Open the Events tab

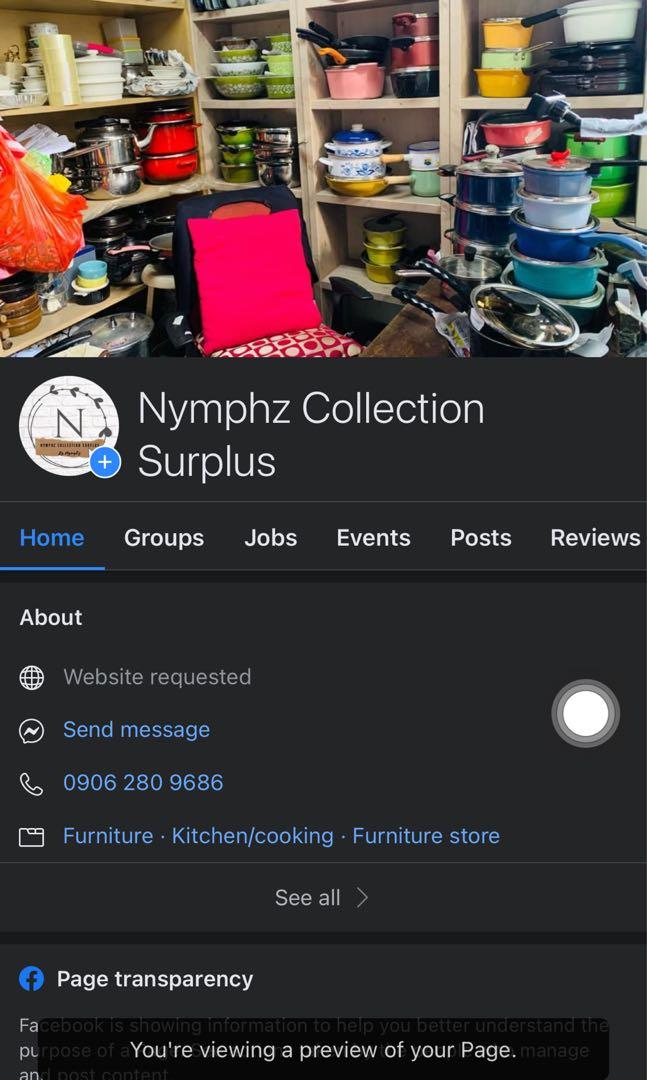pos(373,537)
